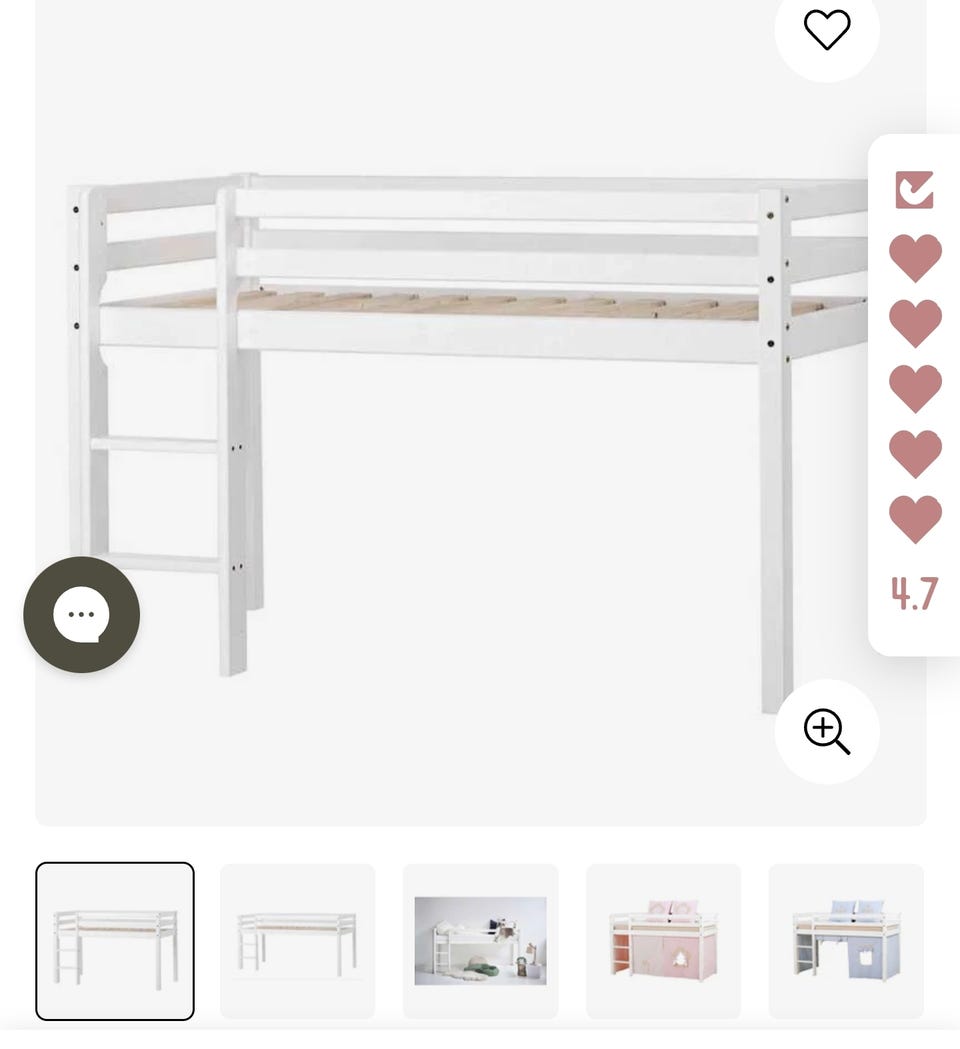Add this bed to the wishlist
Image resolution: width=960 pixels, height=1049 pixels.
tap(827, 29)
